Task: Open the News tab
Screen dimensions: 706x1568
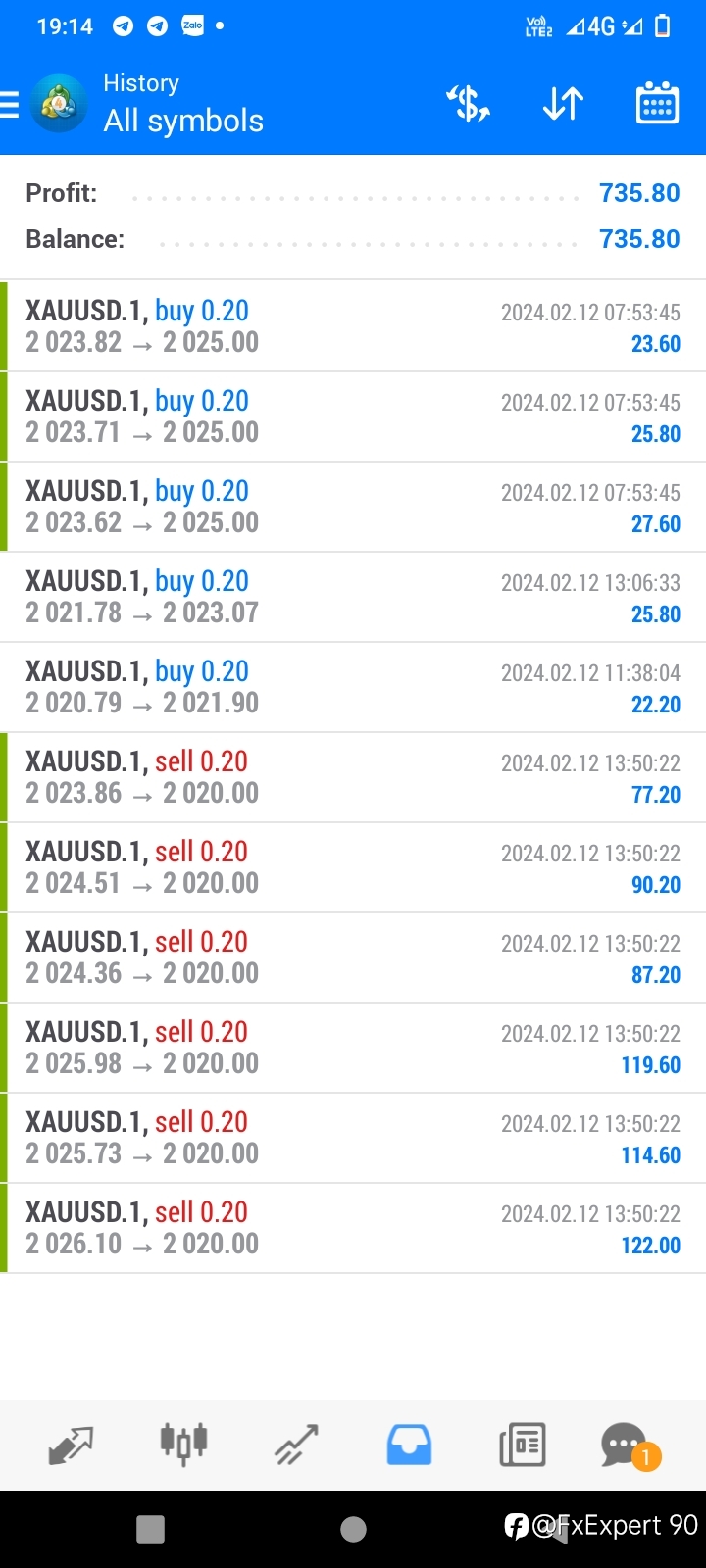Action: tap(522, 1445)
